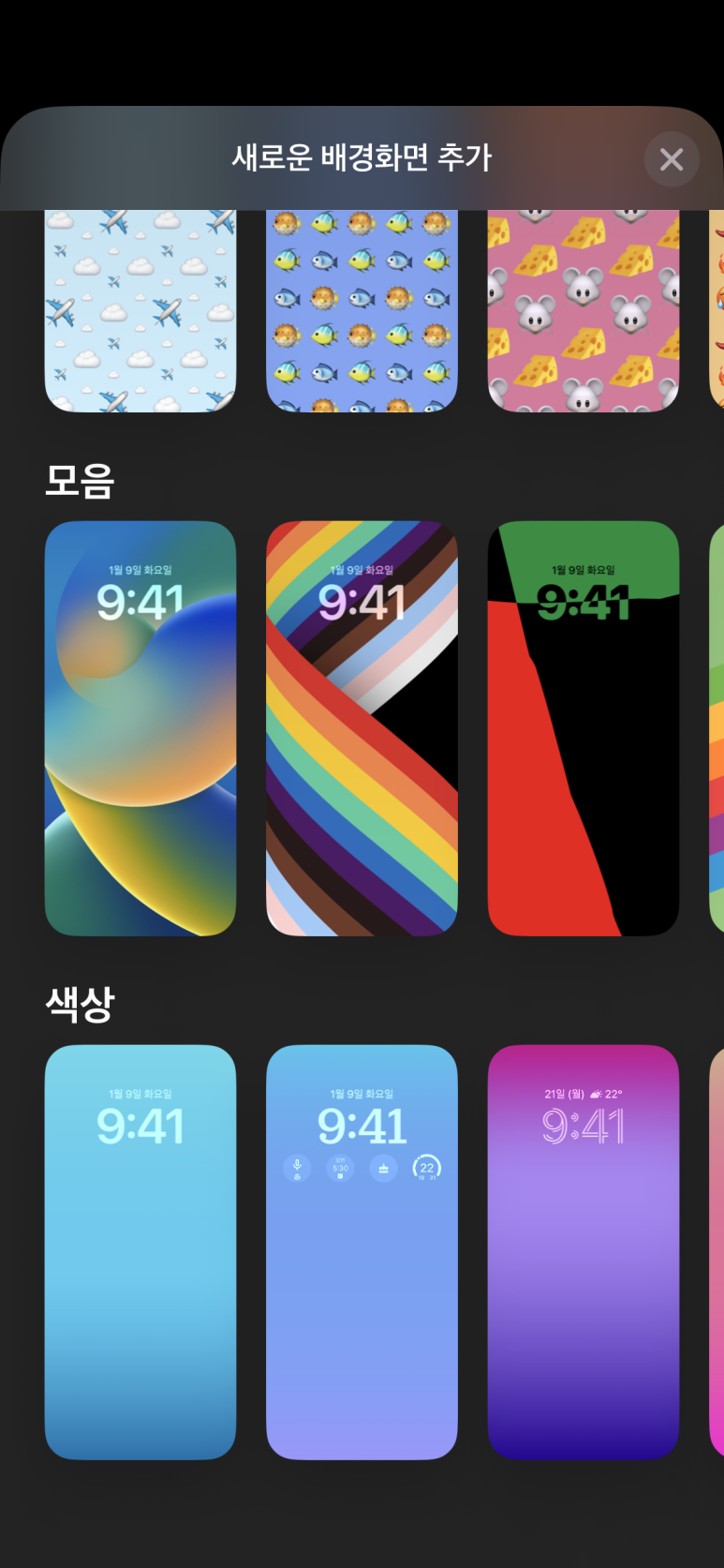Select the blue color wallpaper with widgets
Viewport: 724px width, 1568px height.
click(x=362, y=1251)
